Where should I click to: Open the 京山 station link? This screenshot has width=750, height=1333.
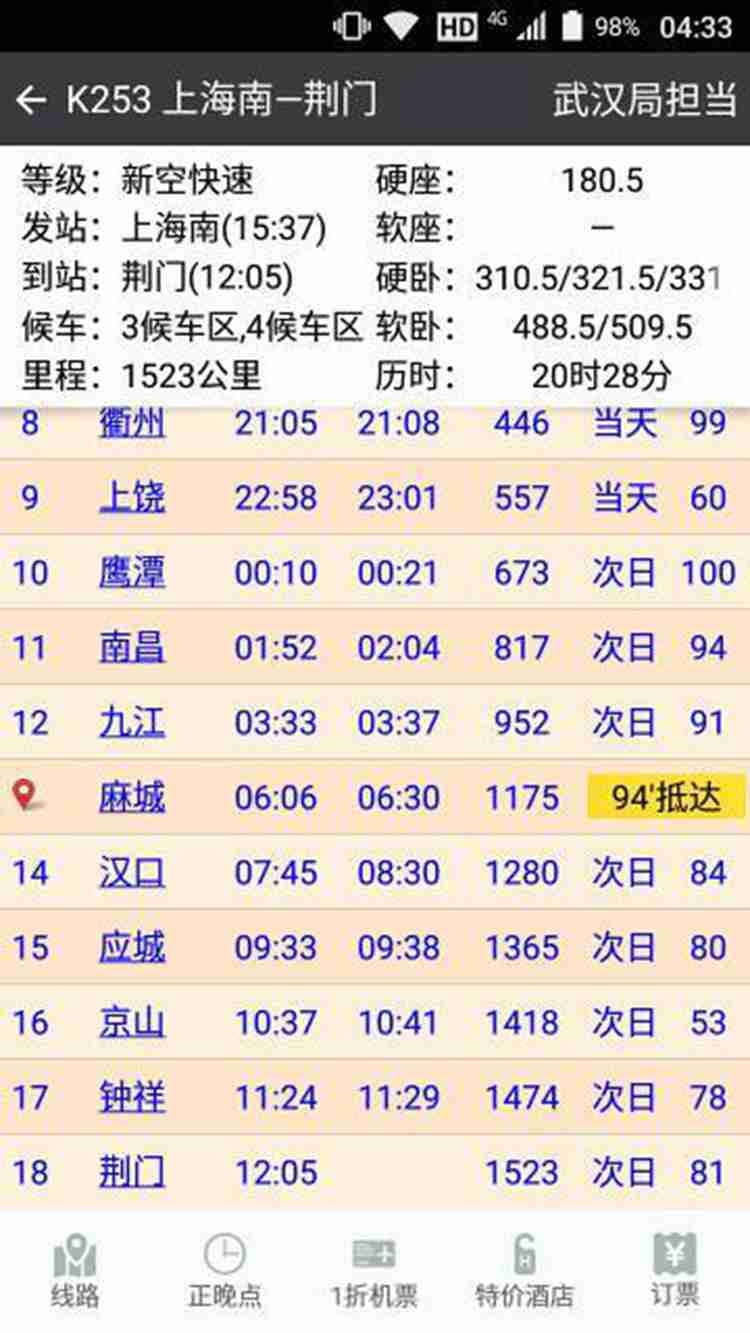coord(132,1022)
